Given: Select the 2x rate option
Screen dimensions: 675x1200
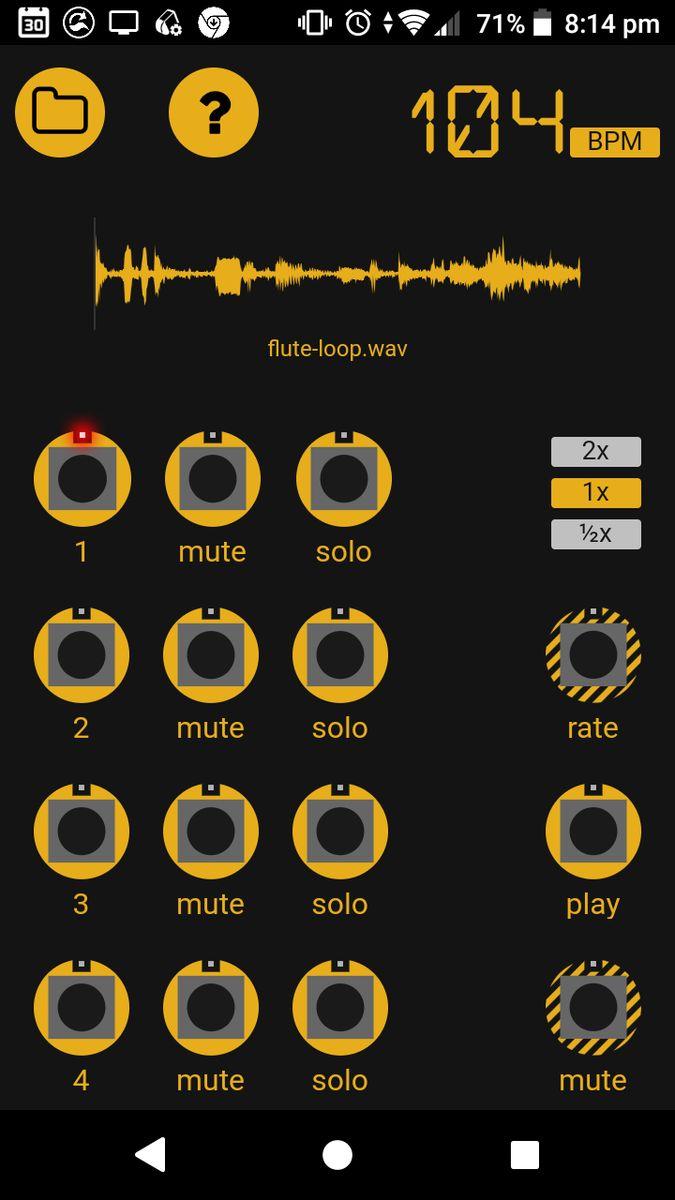Looking at the screenshot, I should tap(596, 451).
